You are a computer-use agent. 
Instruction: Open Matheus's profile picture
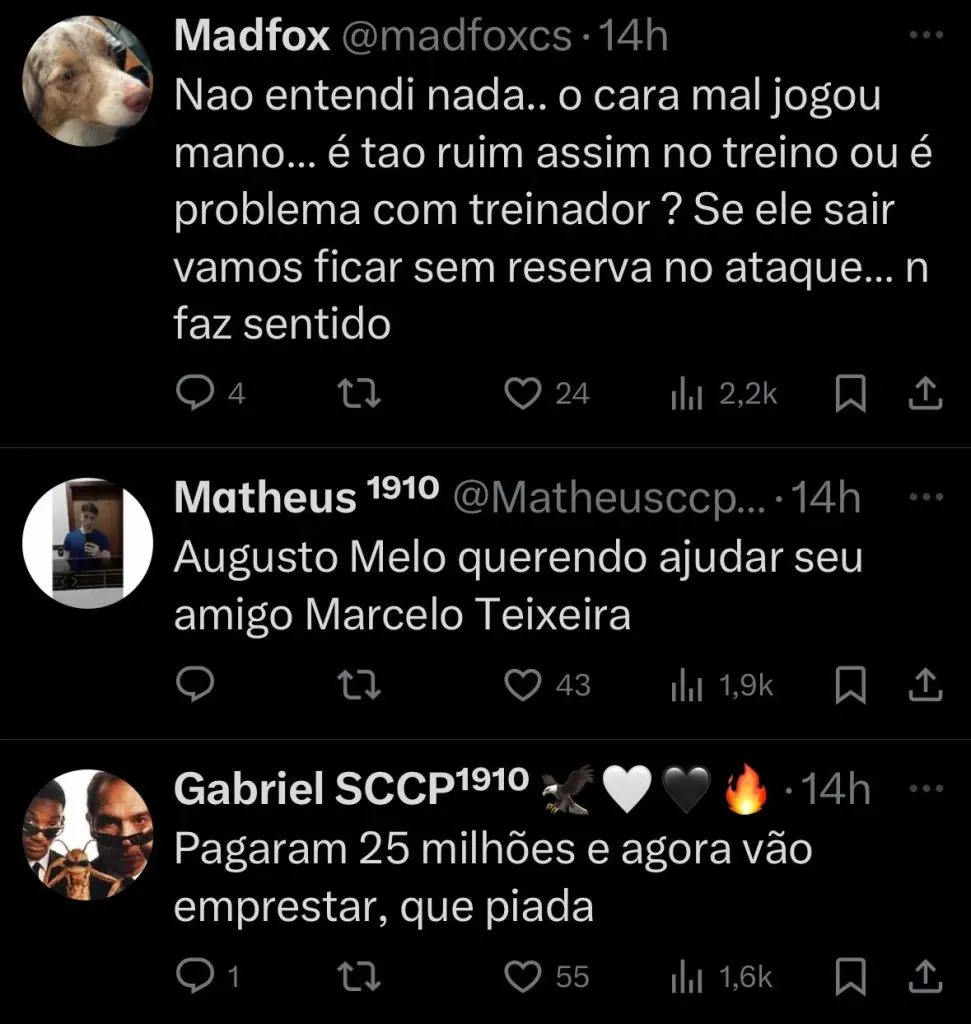(87, 542)
